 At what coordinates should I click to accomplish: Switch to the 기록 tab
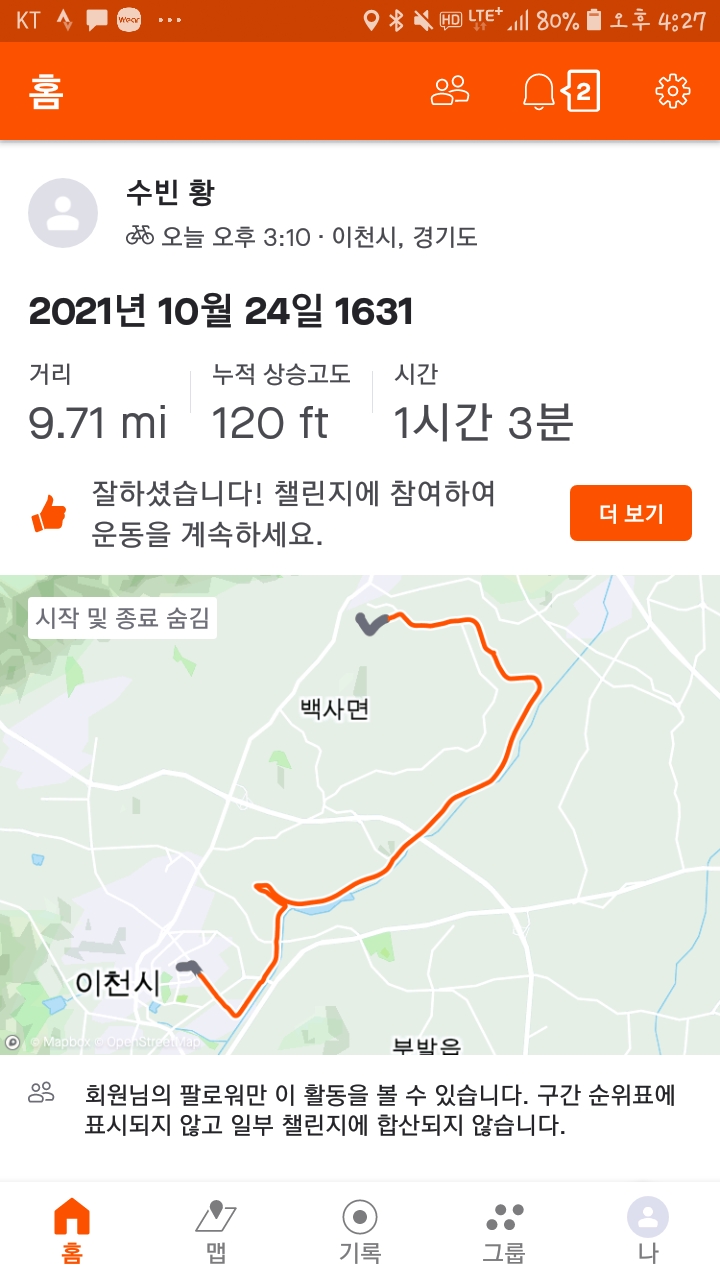point(360,1230)
